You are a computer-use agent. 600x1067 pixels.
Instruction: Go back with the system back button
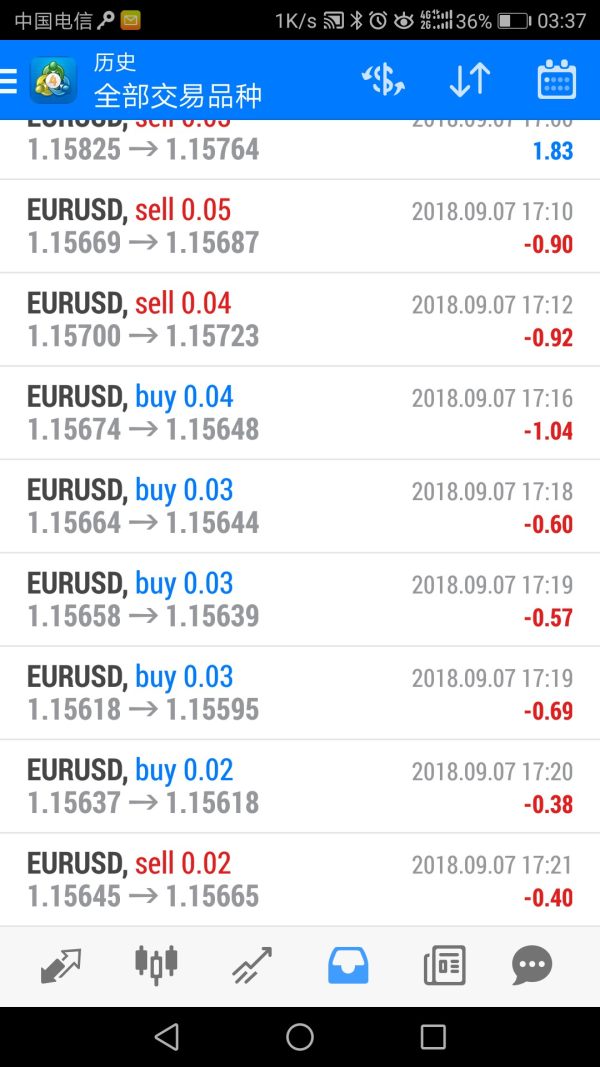[167, 1037]
